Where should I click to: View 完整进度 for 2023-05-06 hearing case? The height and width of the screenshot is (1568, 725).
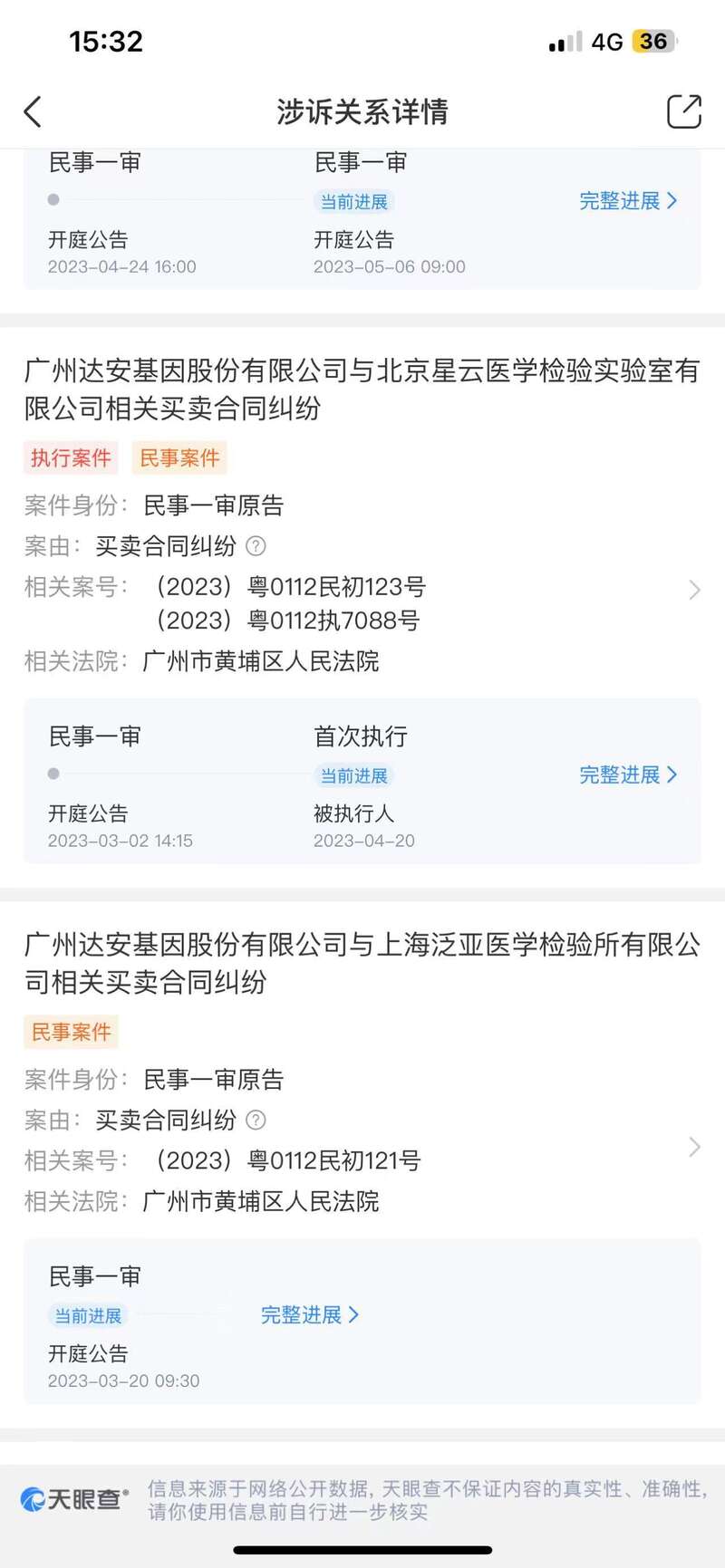(628, 201)
